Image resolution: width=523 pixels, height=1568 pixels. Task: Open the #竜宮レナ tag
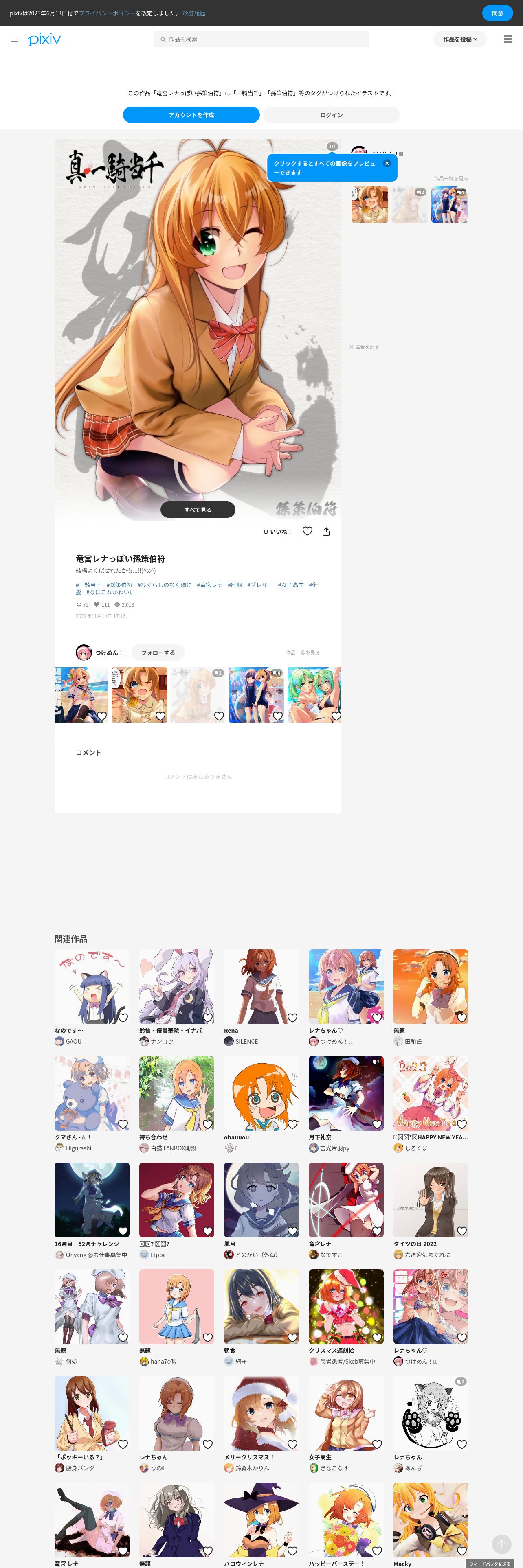pos(209,585)
